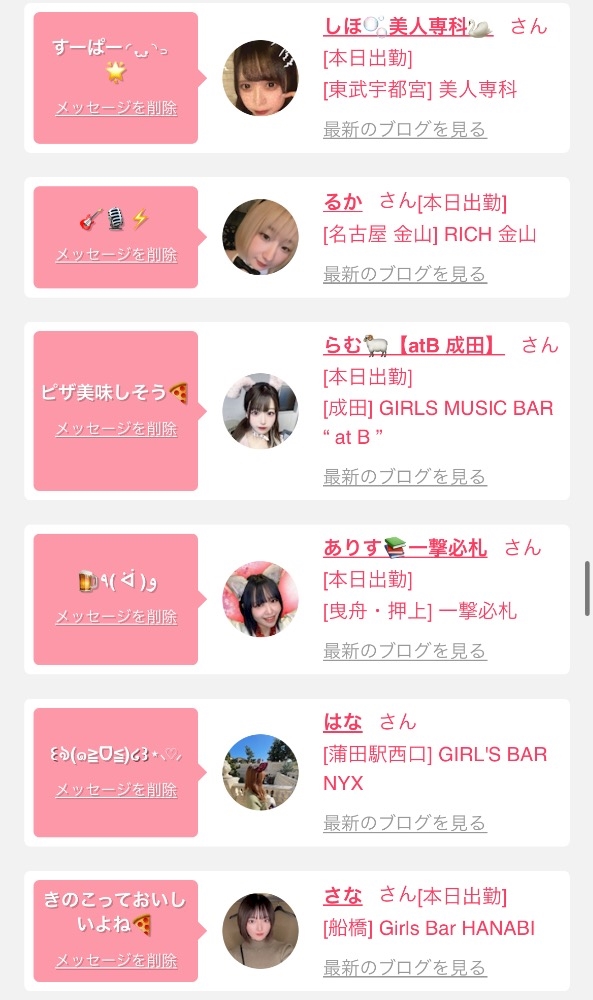Delete the guitar and microphone emoji message
593x1000 pixels.
116,254
